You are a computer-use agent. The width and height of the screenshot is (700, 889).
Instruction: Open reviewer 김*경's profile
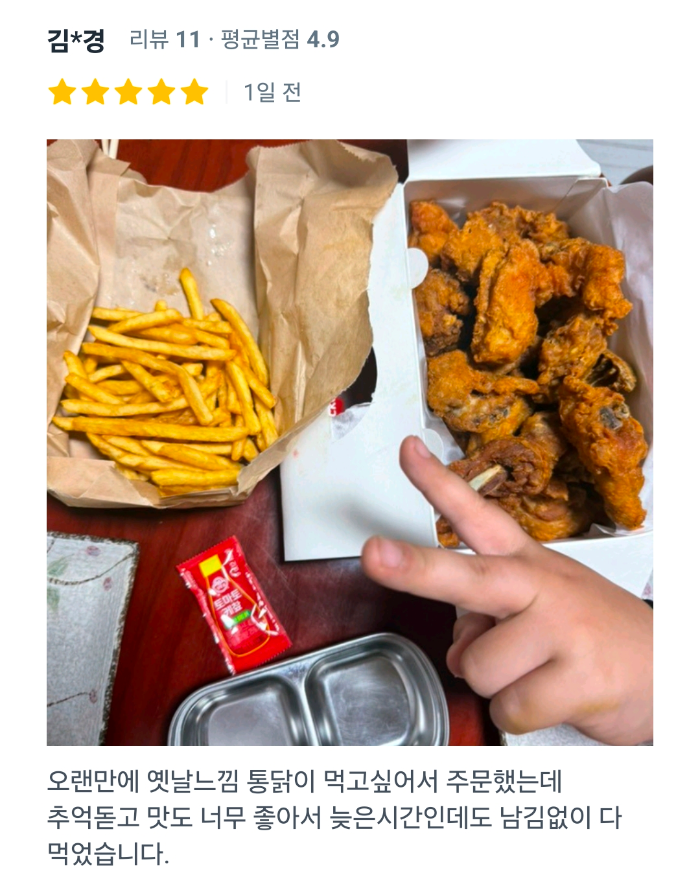[x=76, y=40]
